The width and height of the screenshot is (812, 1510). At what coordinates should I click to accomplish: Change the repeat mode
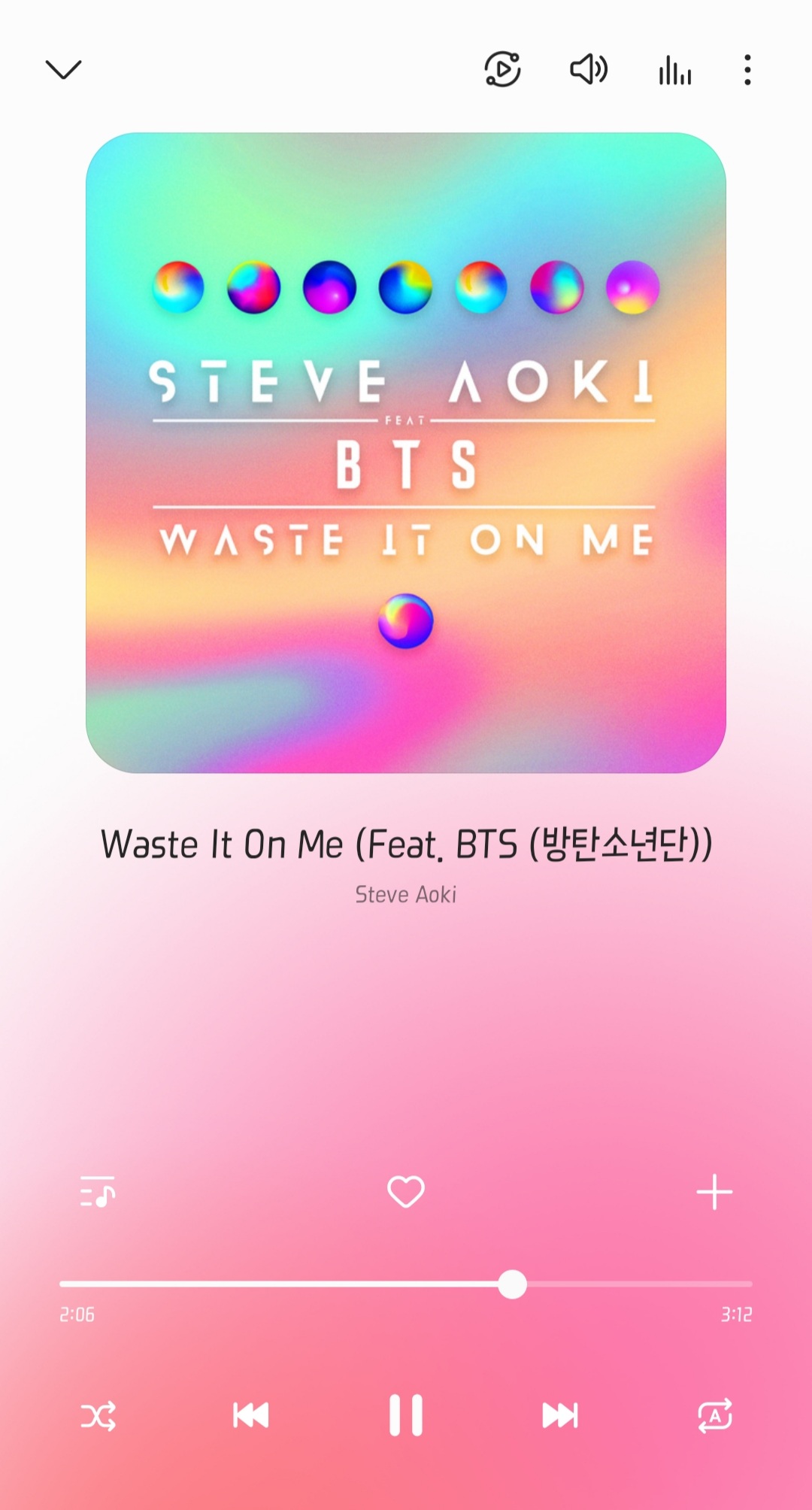[x=714, y=1415]
